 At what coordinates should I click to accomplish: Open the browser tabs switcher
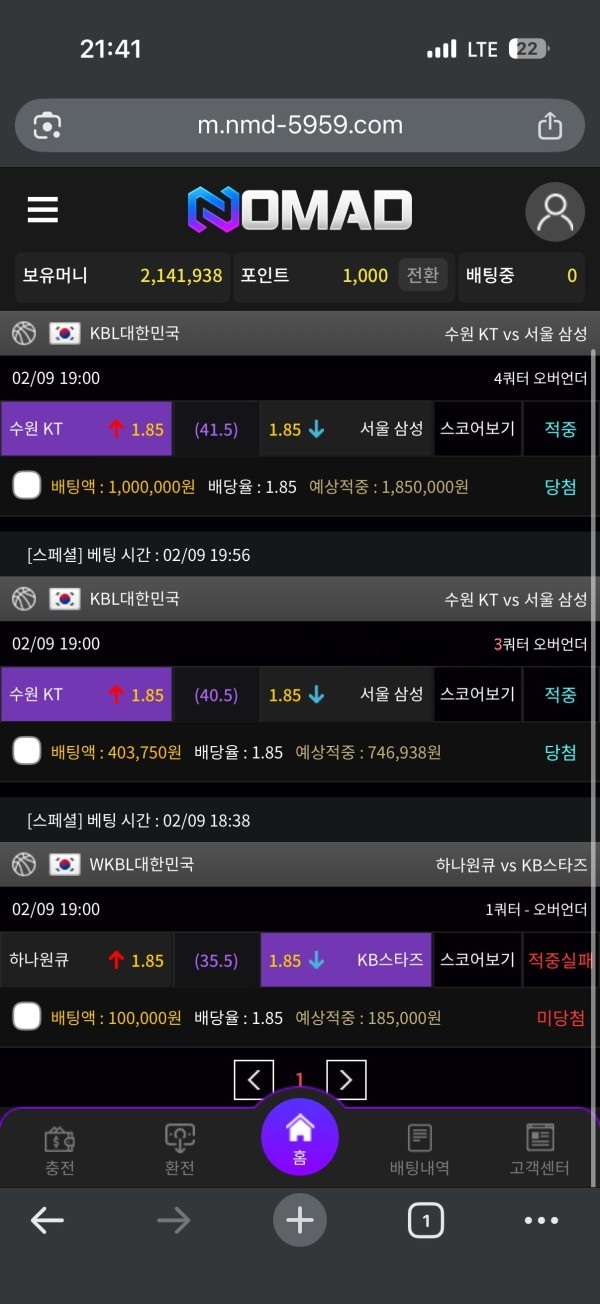[426, 1220]
